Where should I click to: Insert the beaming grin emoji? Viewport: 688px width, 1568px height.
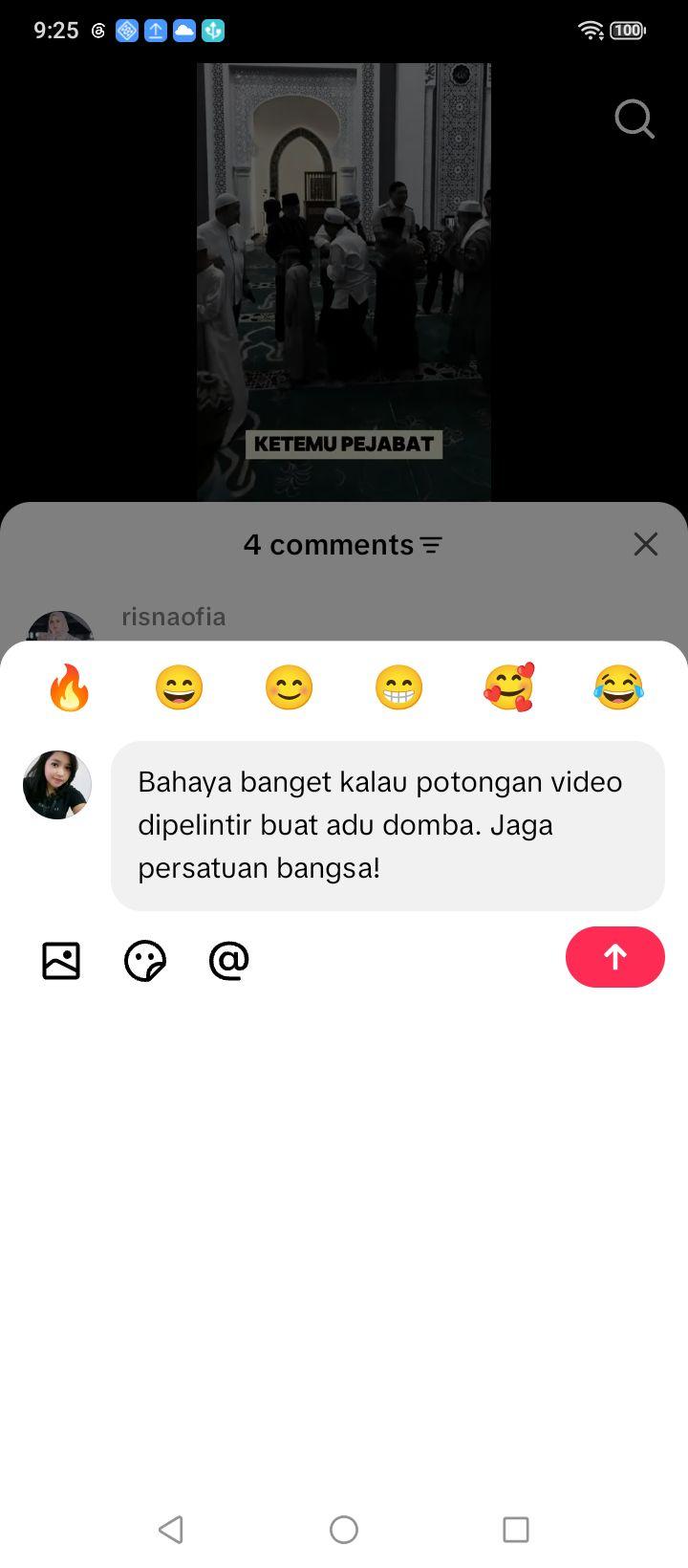pos(398,687)
